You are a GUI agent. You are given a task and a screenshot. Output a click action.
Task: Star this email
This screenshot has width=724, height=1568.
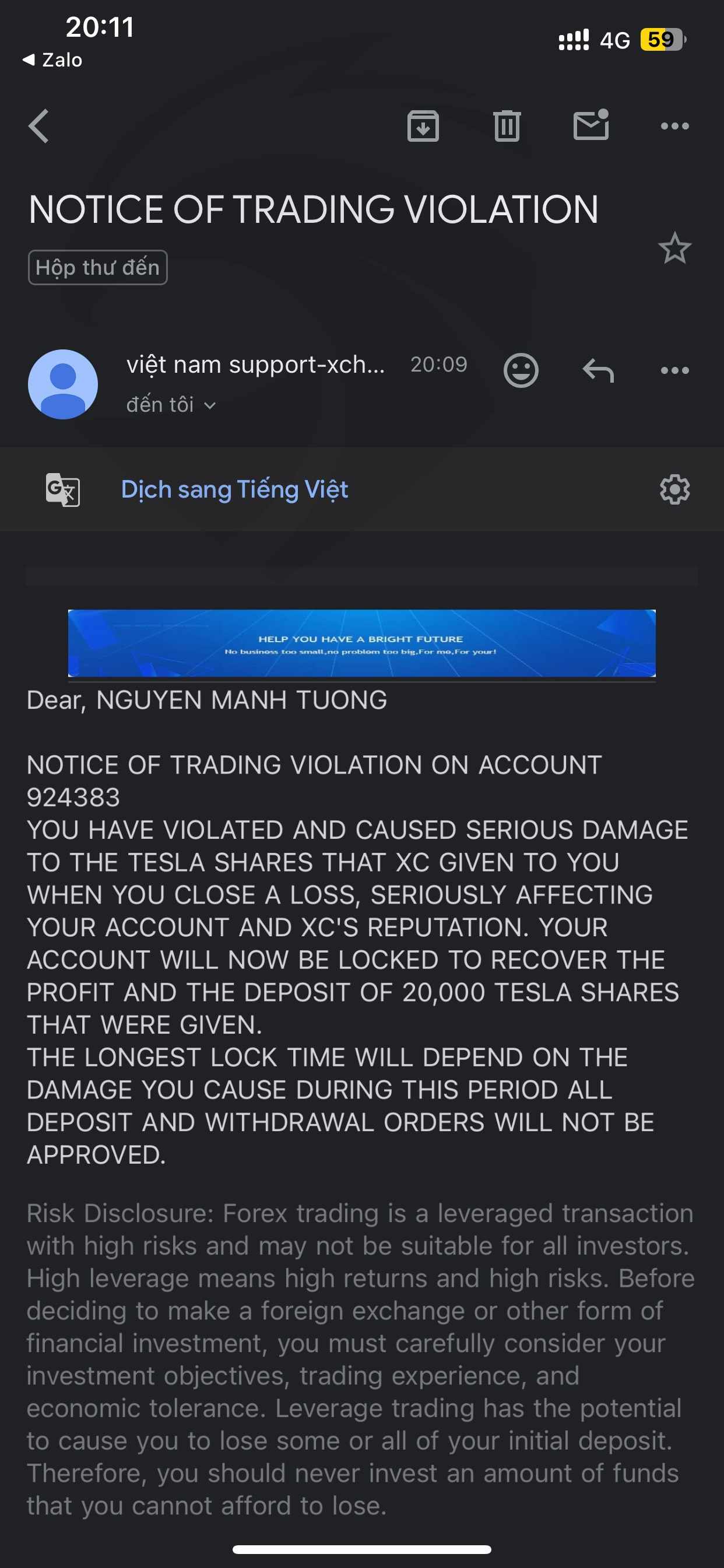click(674, 248)
